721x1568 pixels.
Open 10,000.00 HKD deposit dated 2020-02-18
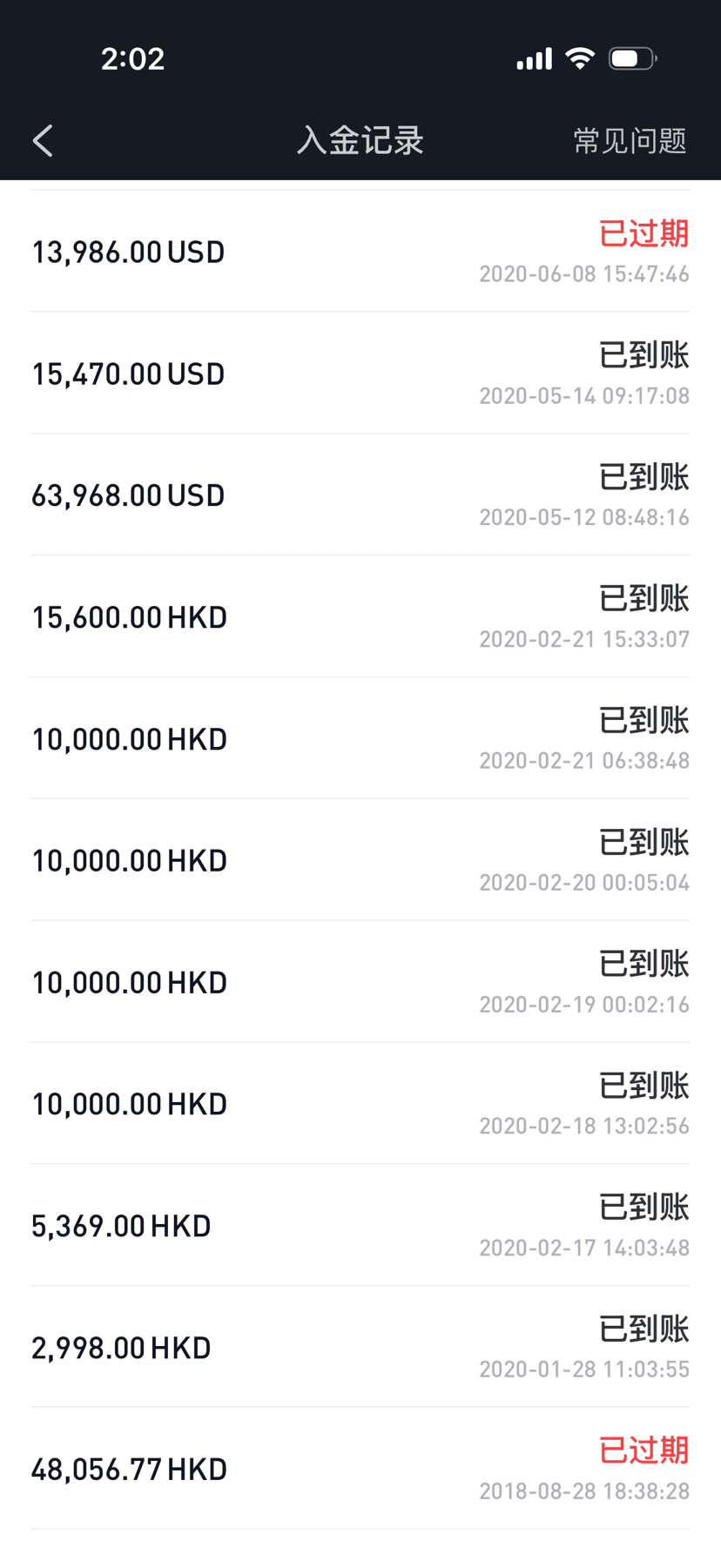coord(360,1104)
